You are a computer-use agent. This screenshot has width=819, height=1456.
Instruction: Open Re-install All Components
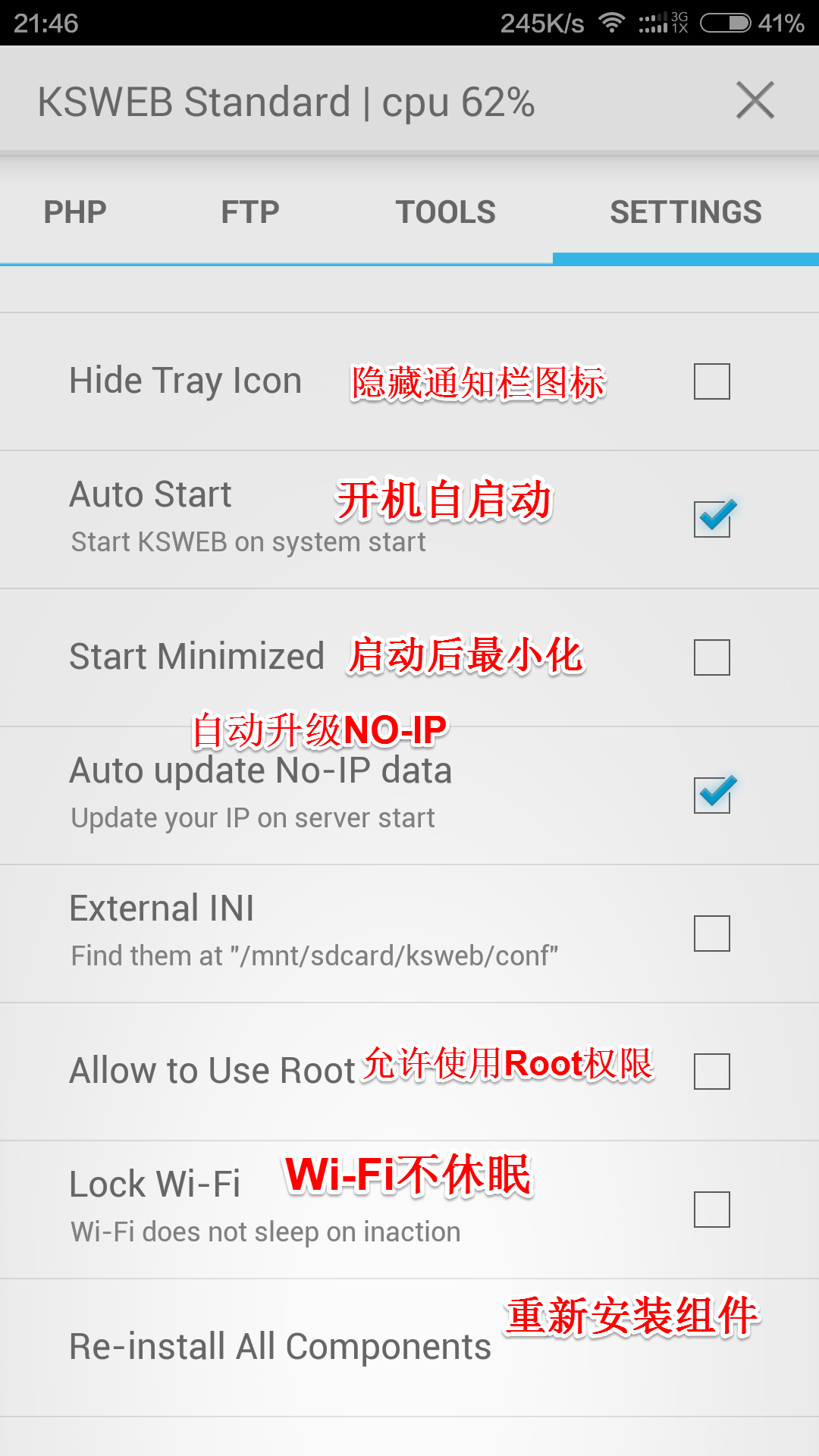[409, 1348]
